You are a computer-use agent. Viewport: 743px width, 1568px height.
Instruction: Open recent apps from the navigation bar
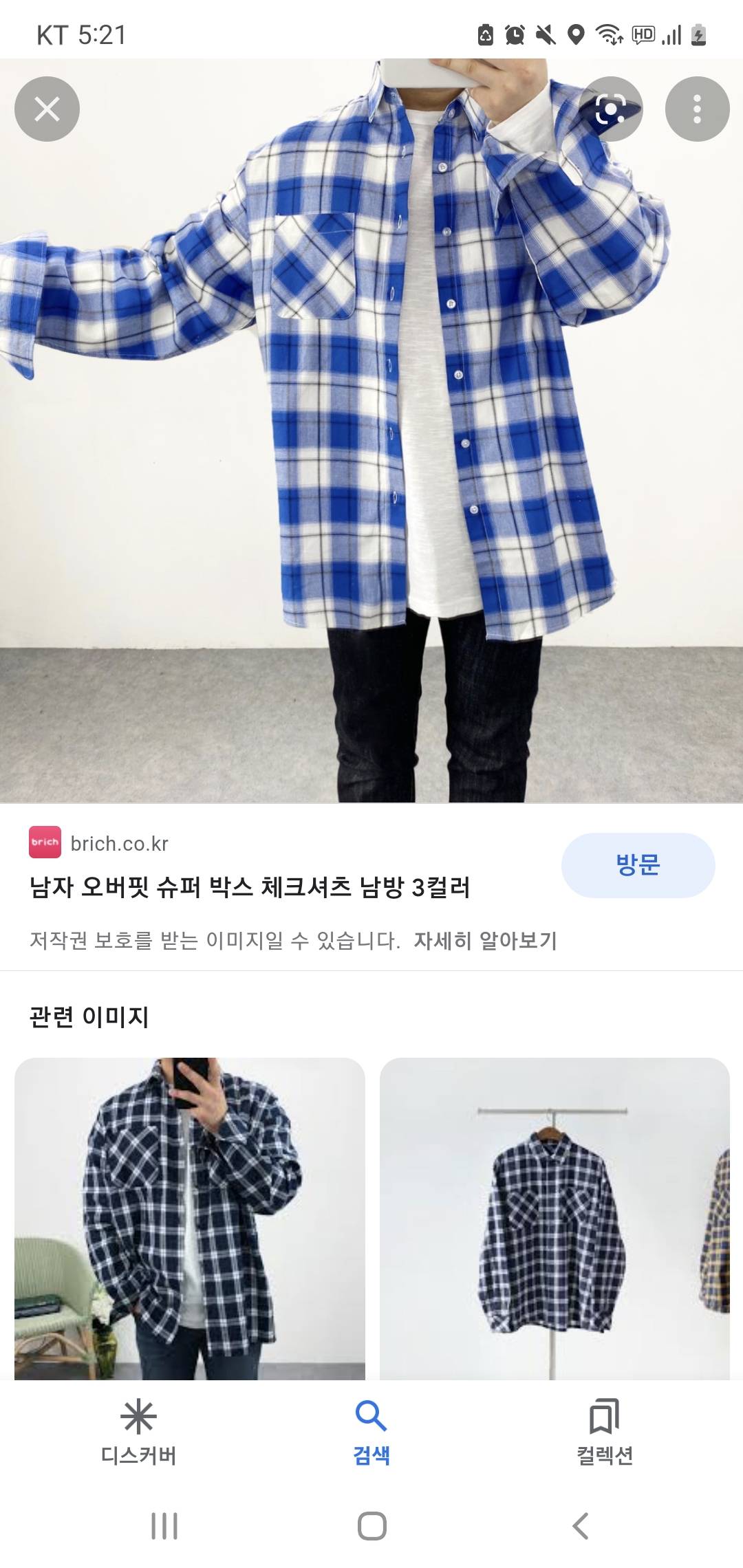tap(164, 1525)
